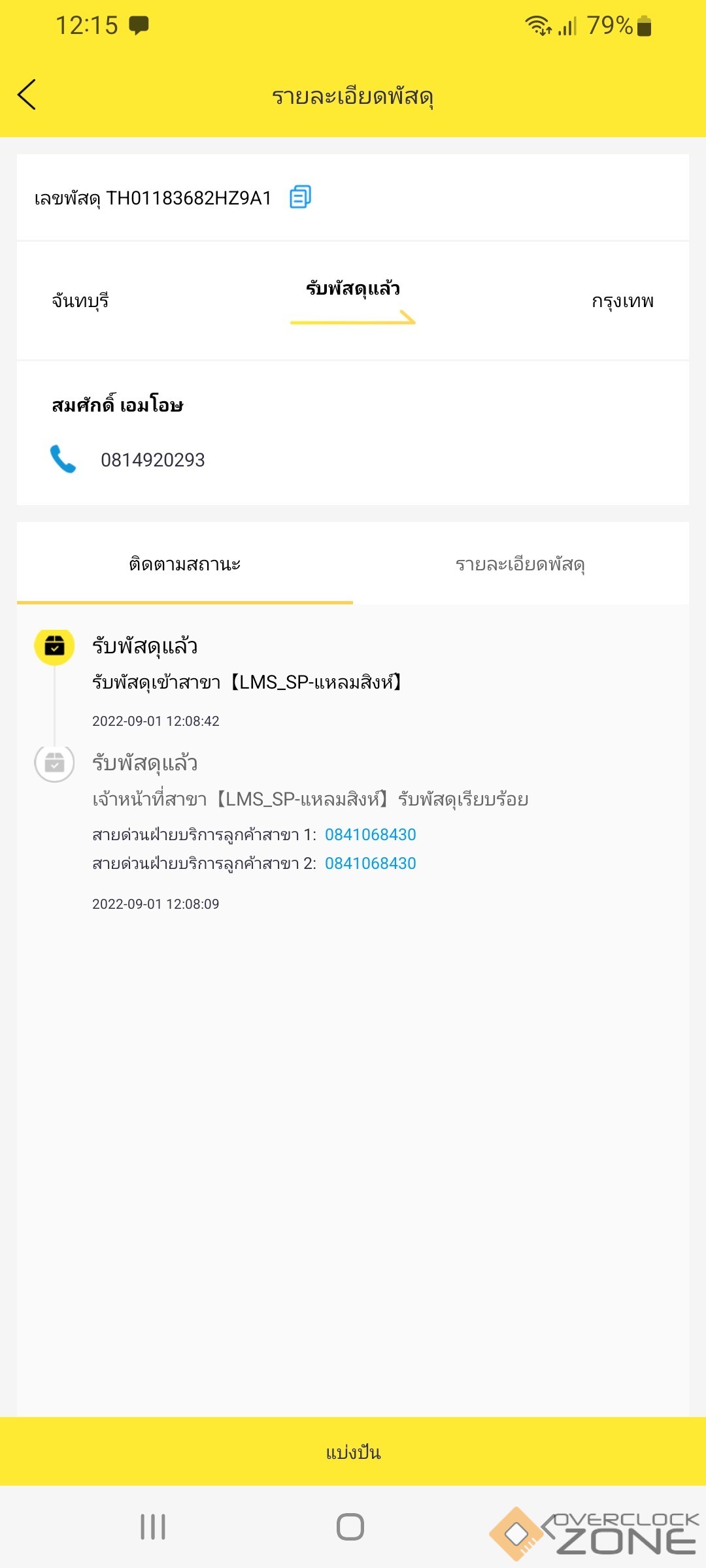Switch to the รายละเอียดพัสดุ tab
This screenshot has height=1568, width=706.
[x=520, y=564]
